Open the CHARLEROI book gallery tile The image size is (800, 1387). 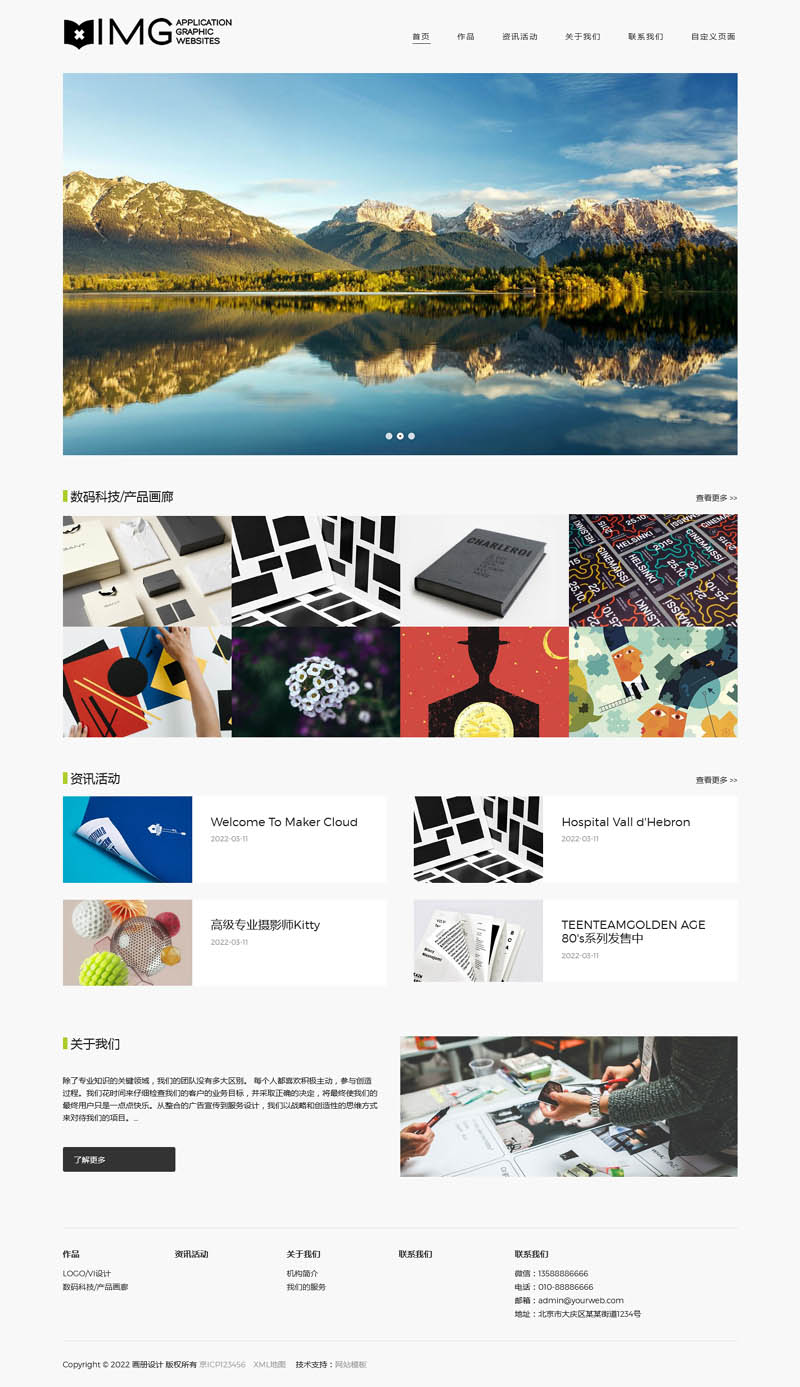pos(484,571)
